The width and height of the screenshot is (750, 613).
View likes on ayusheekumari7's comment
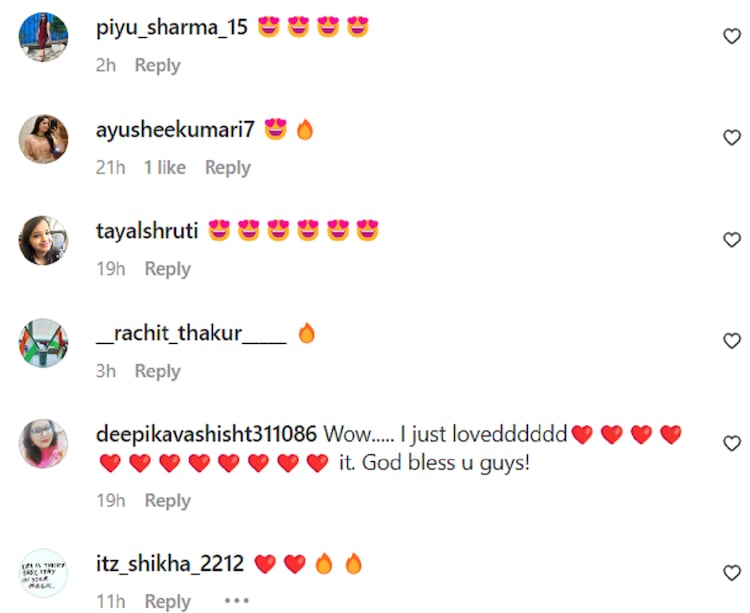165,167
